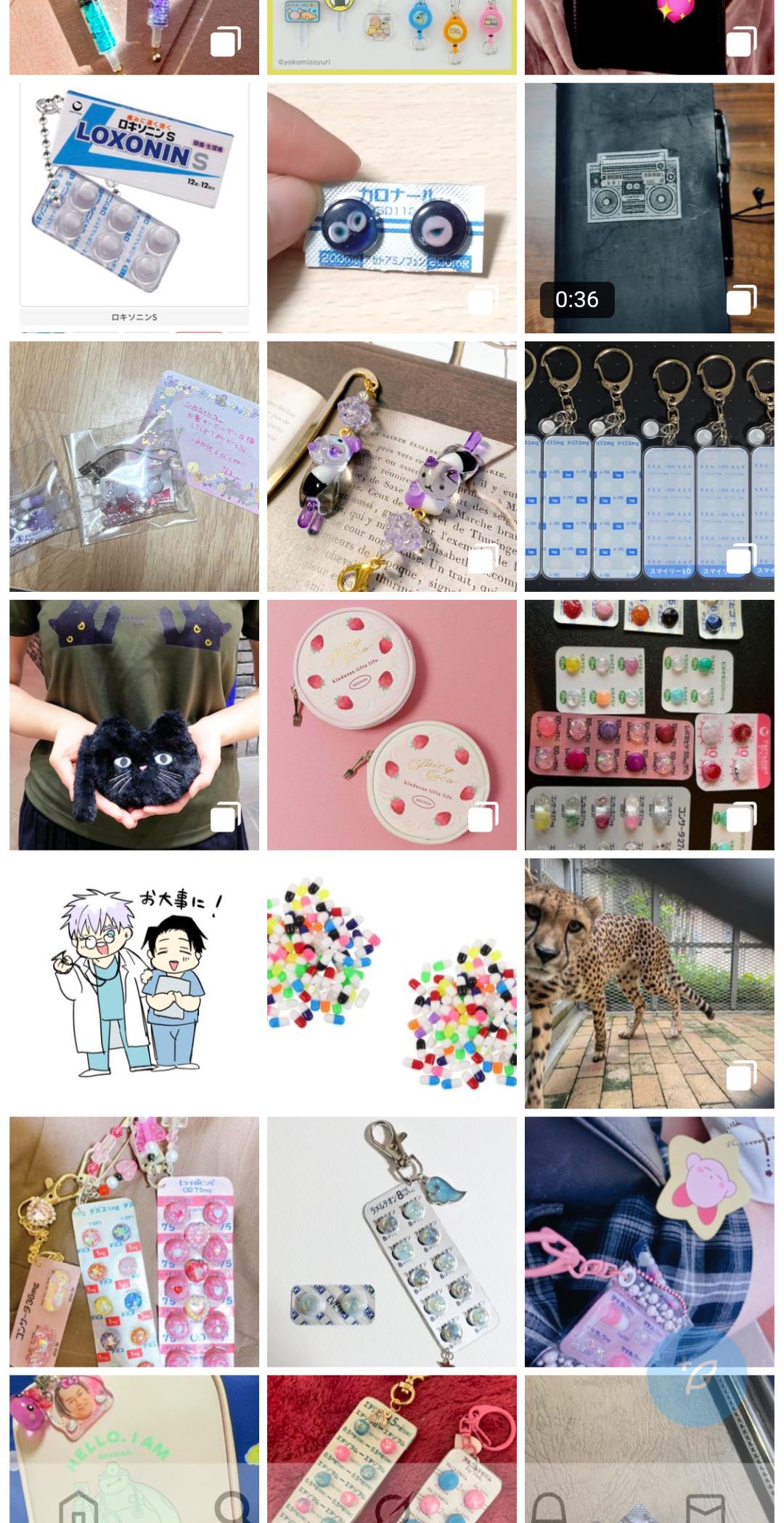Open the colorful pill packs collection photo
Screen dimensions: 784x1523
click(649, 725)
